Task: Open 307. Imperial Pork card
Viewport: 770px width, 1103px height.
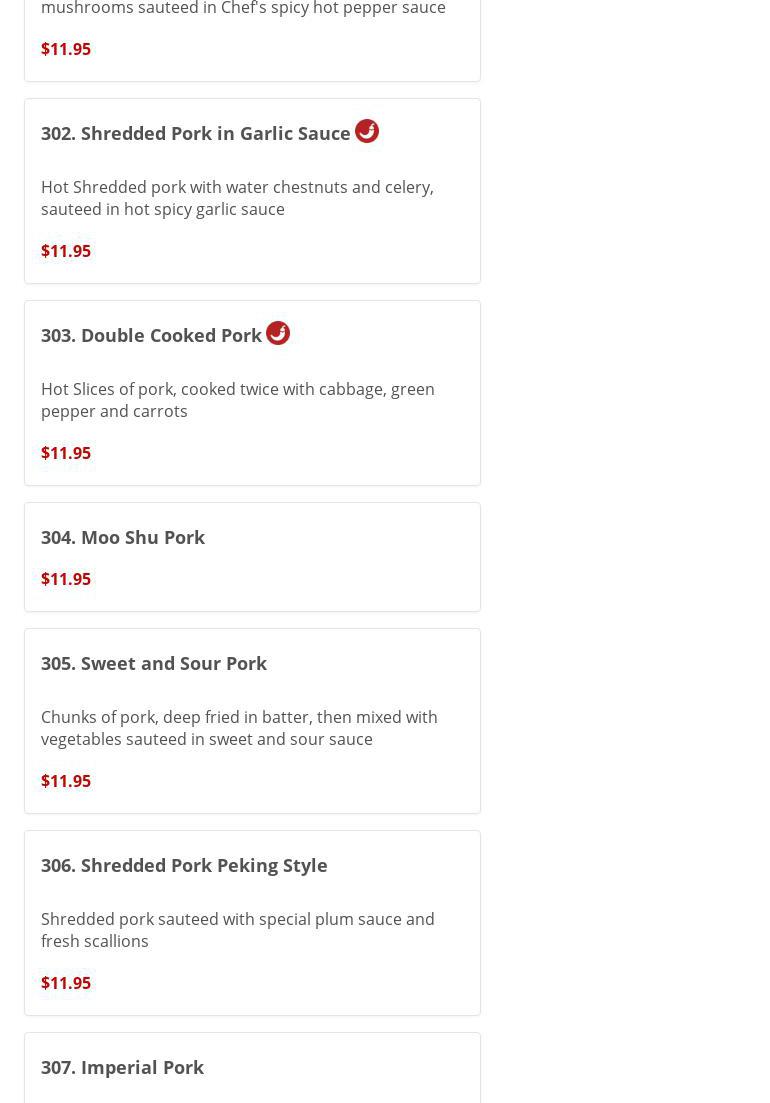Action: point(122,1067)
